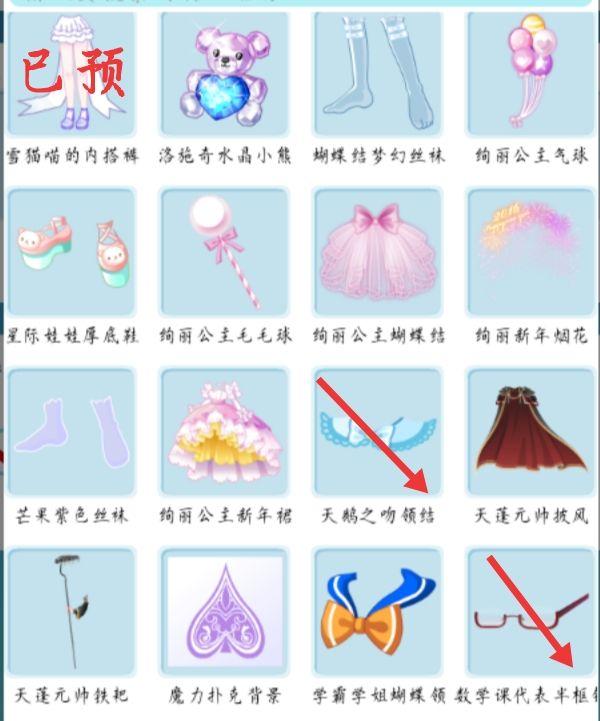Choose the 魔力扑克背景 background

click(x=224, y=611)
